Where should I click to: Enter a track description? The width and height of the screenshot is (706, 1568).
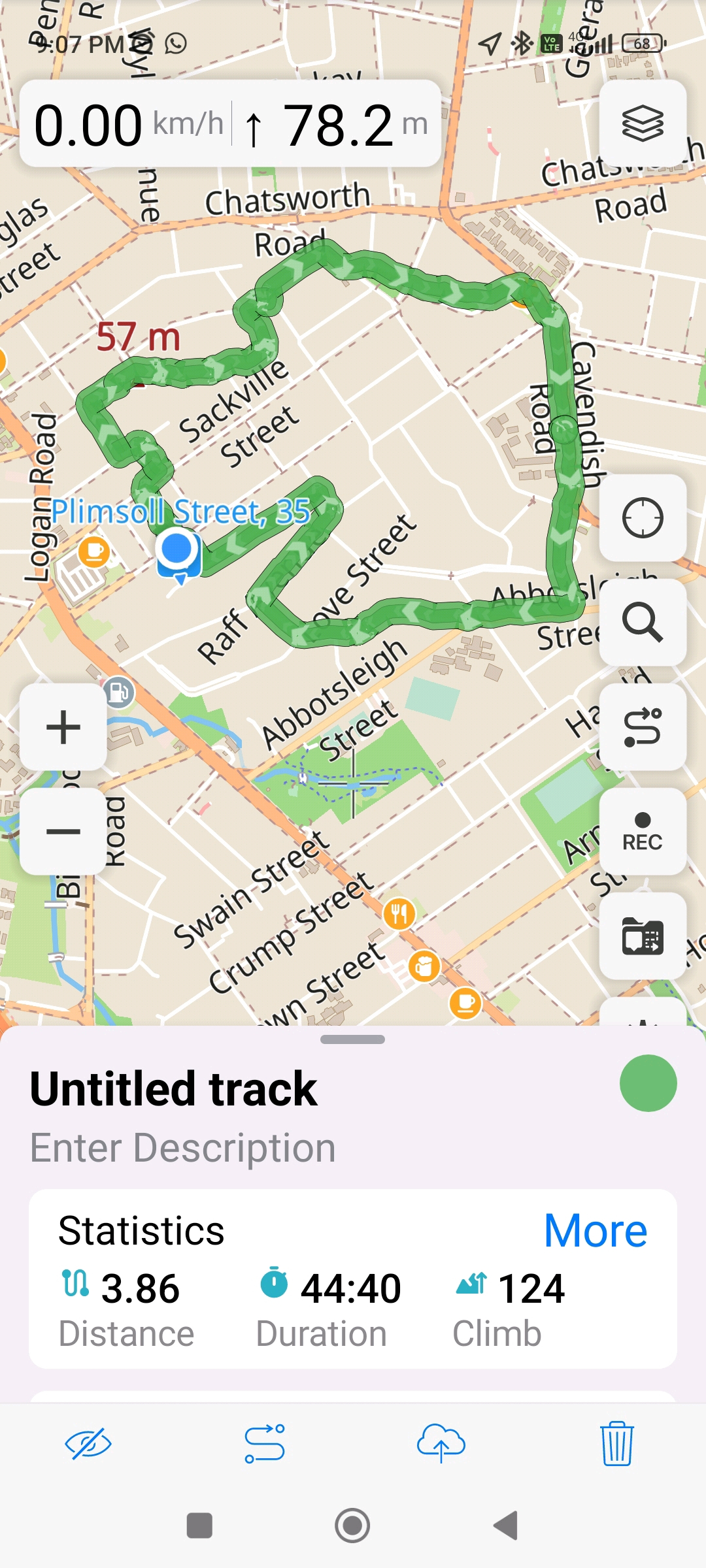[x=183, y=1148]
